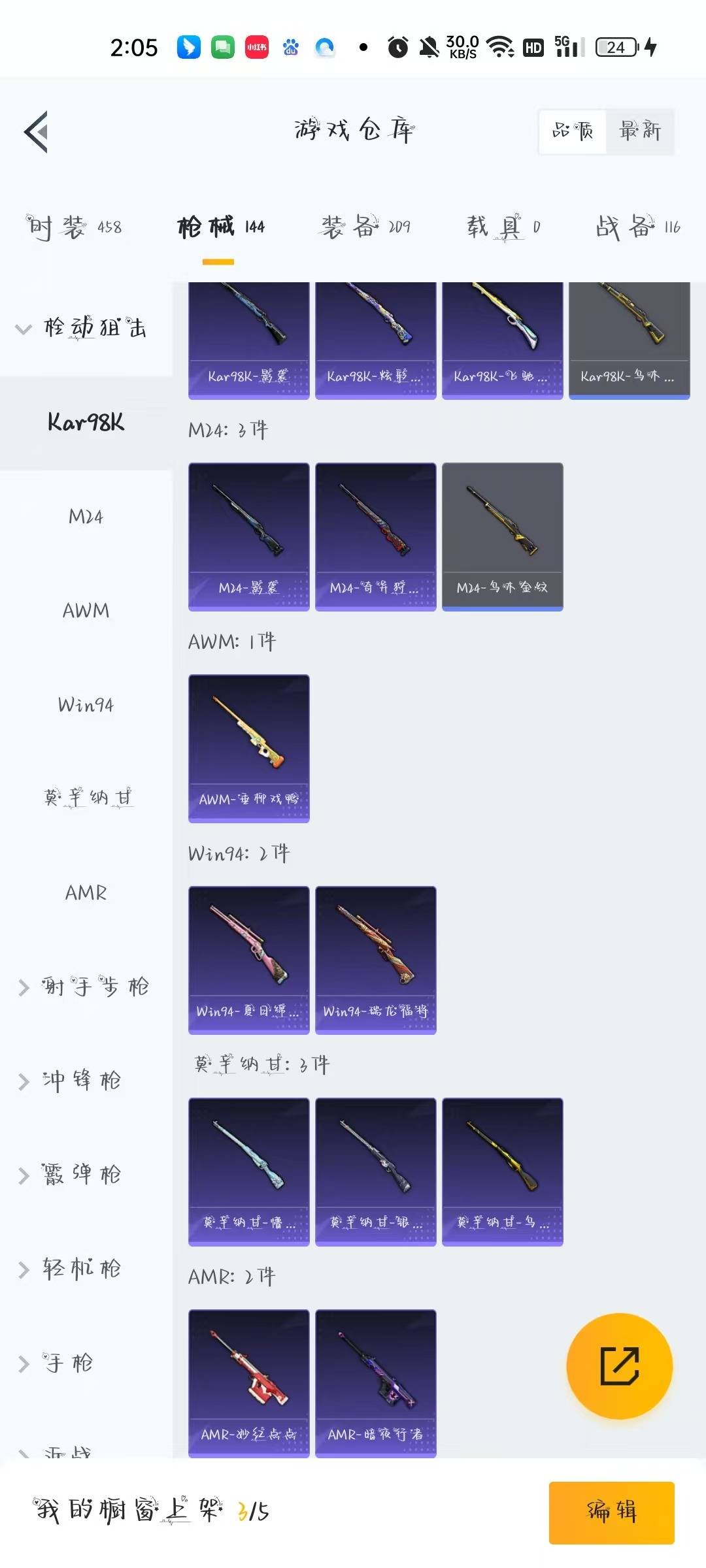
Task: Switch sorting to 最新
Action: 639,131
